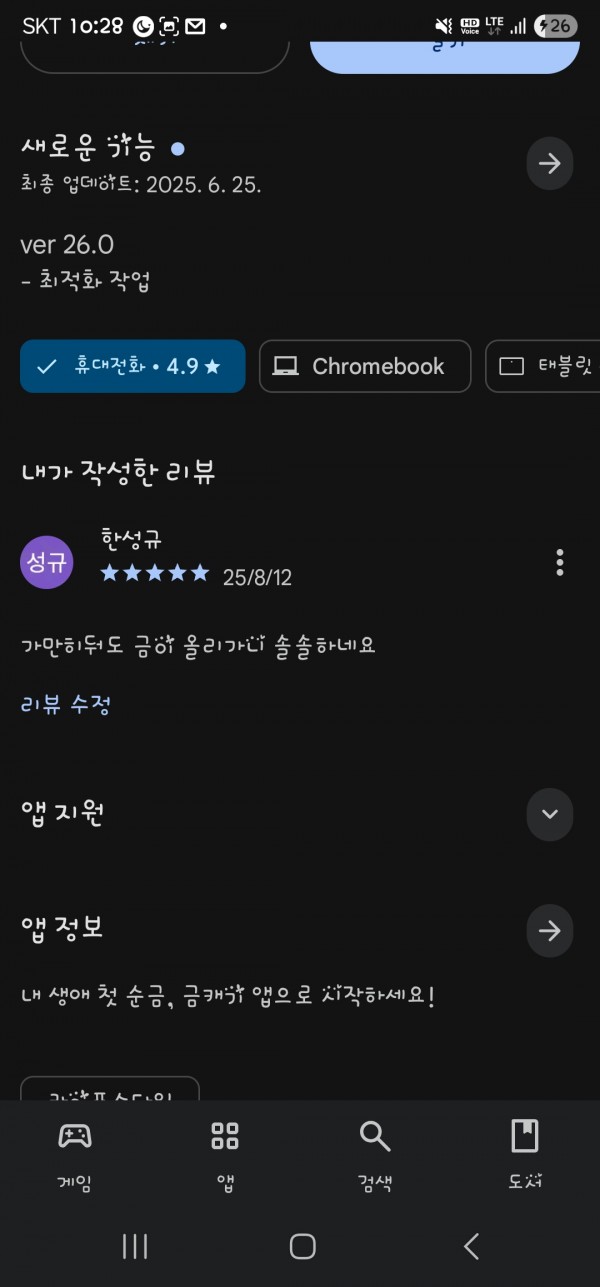
Task: Select the 태블릿 chip
Action: tap(545, 366)
